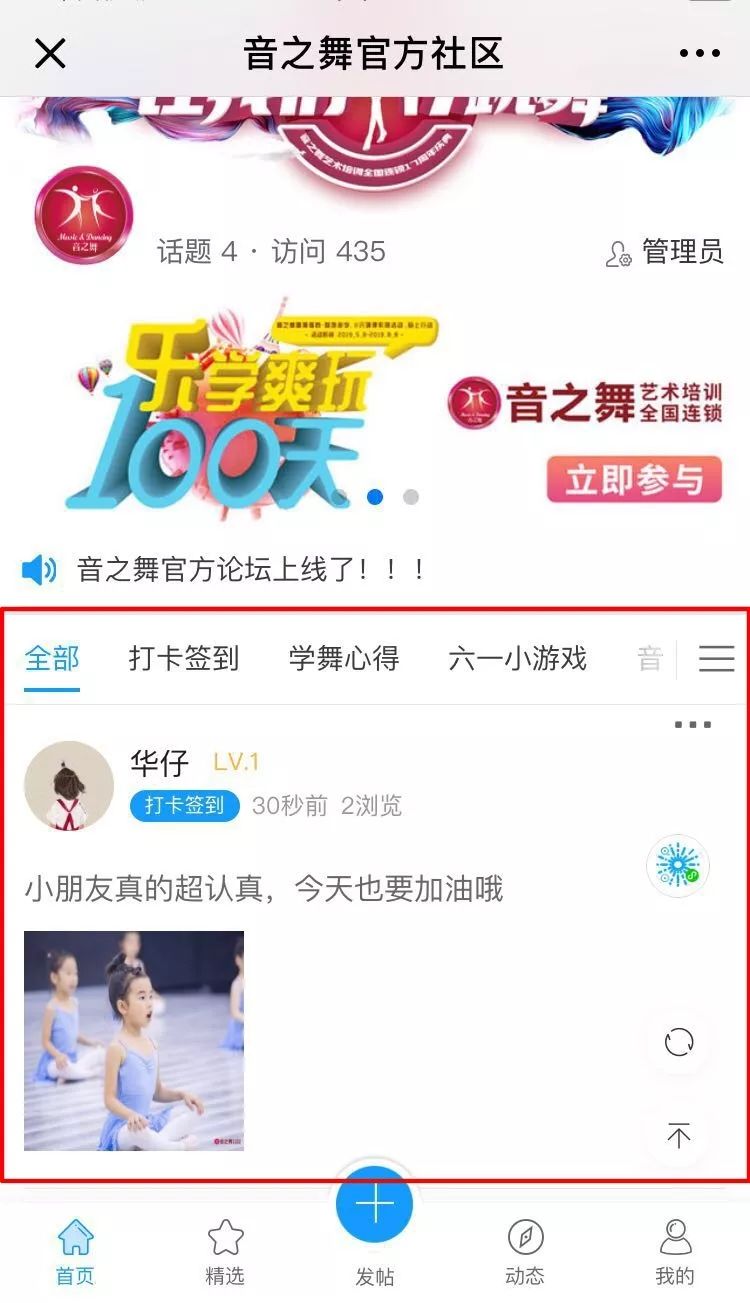The image size is (750, 1303).
Task: Jump back to the top
Action: (679, 1135)
